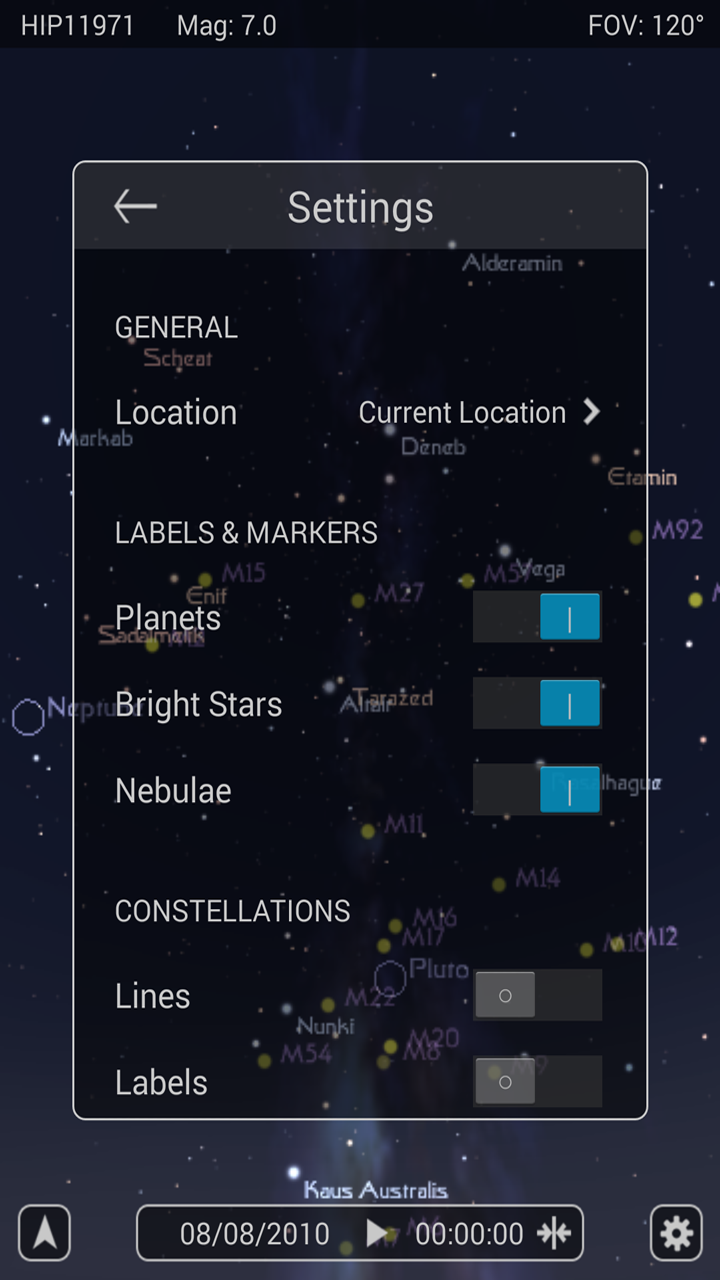Select the Pluto marker on the star map
720x1280 pixels.
tap(392, 978)
